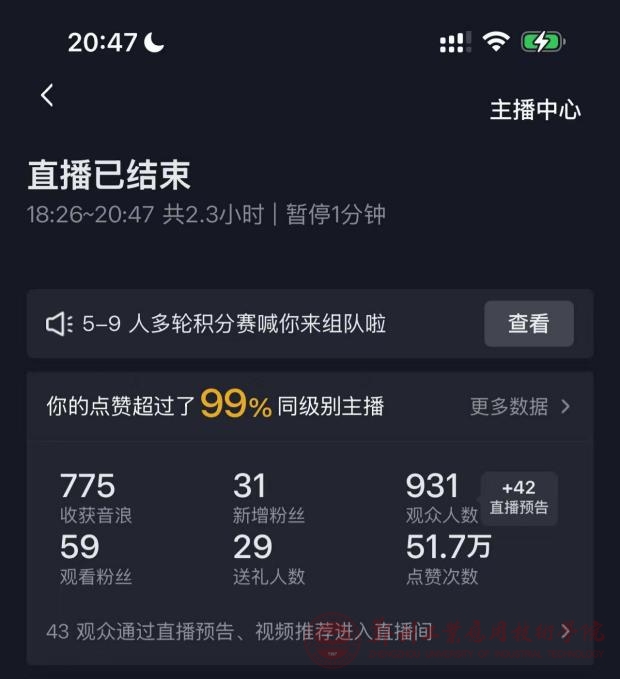Tap the 查看 button on the announcement
The width and height of the screenshot is (620, 679).
[x=528, y=324]
